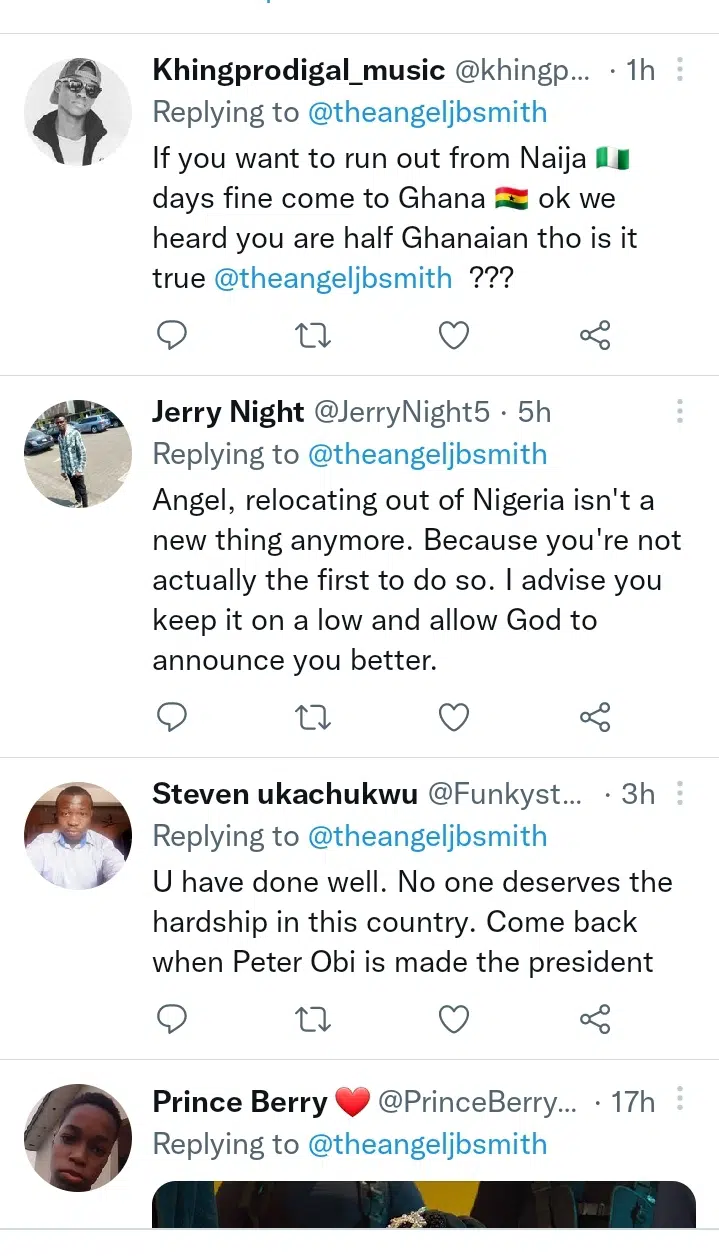Share Steven ukachukwu's tweet

(x=595, y=1019)
